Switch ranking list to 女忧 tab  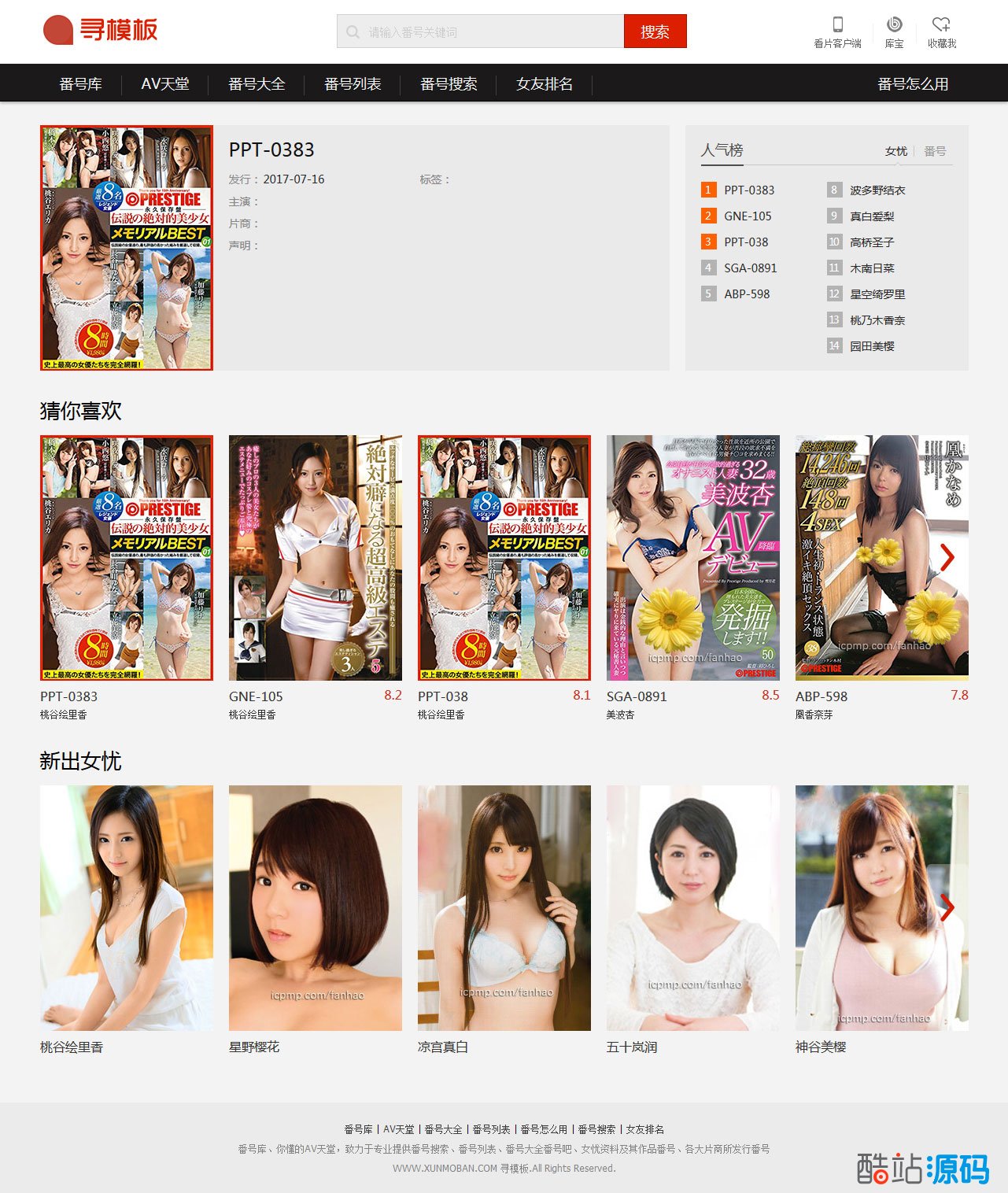[x=895, y=151]
